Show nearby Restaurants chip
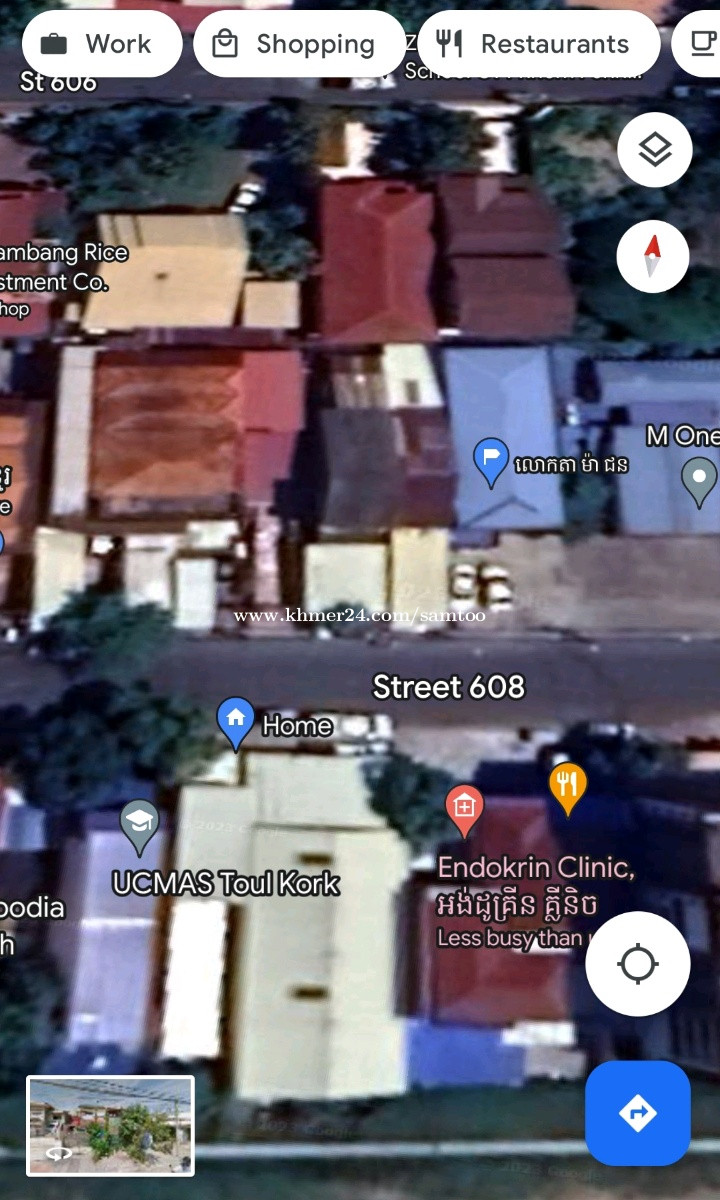Viewport: 720px width, 1200px height. coord(538,44)
